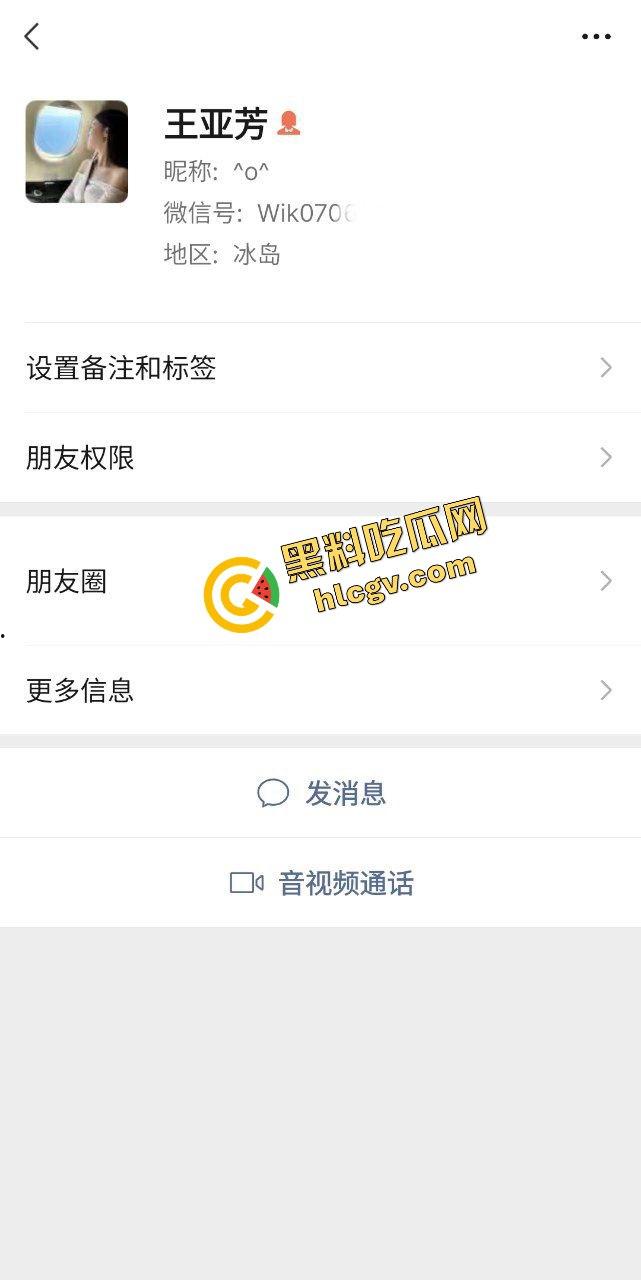641x1280 pixels.
Task: Tap 发消息 to send a message
Action: [x=322, y=793]
